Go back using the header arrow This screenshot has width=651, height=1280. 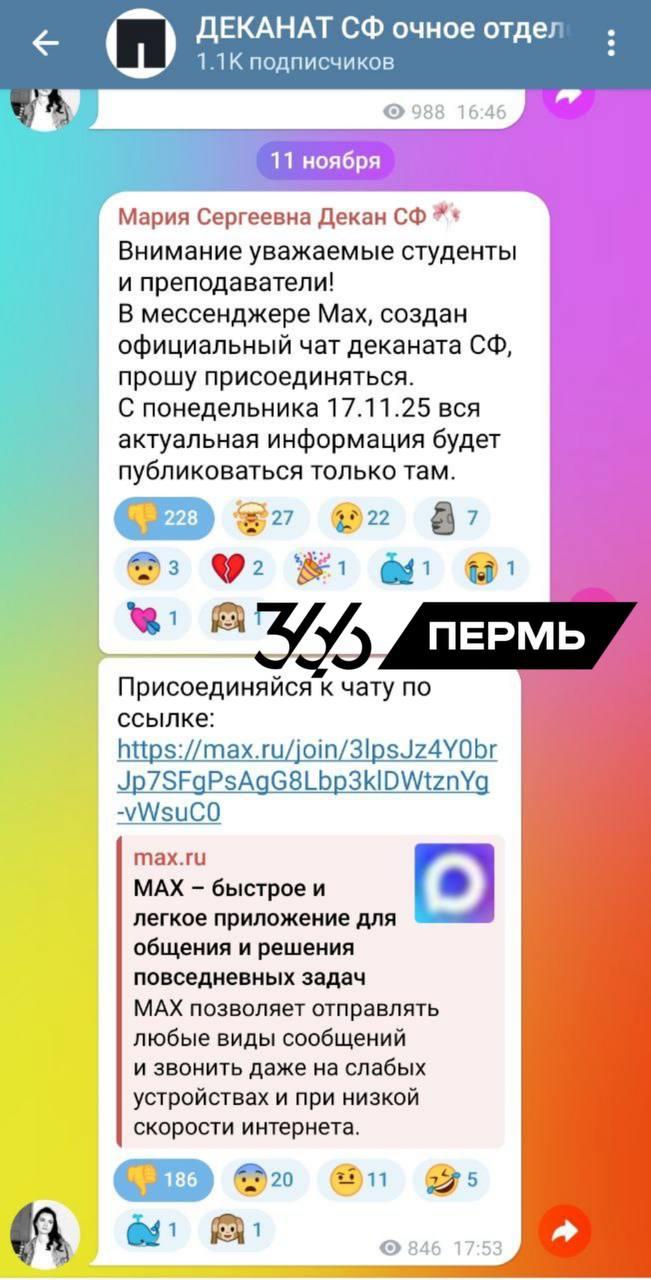(45, 43)
